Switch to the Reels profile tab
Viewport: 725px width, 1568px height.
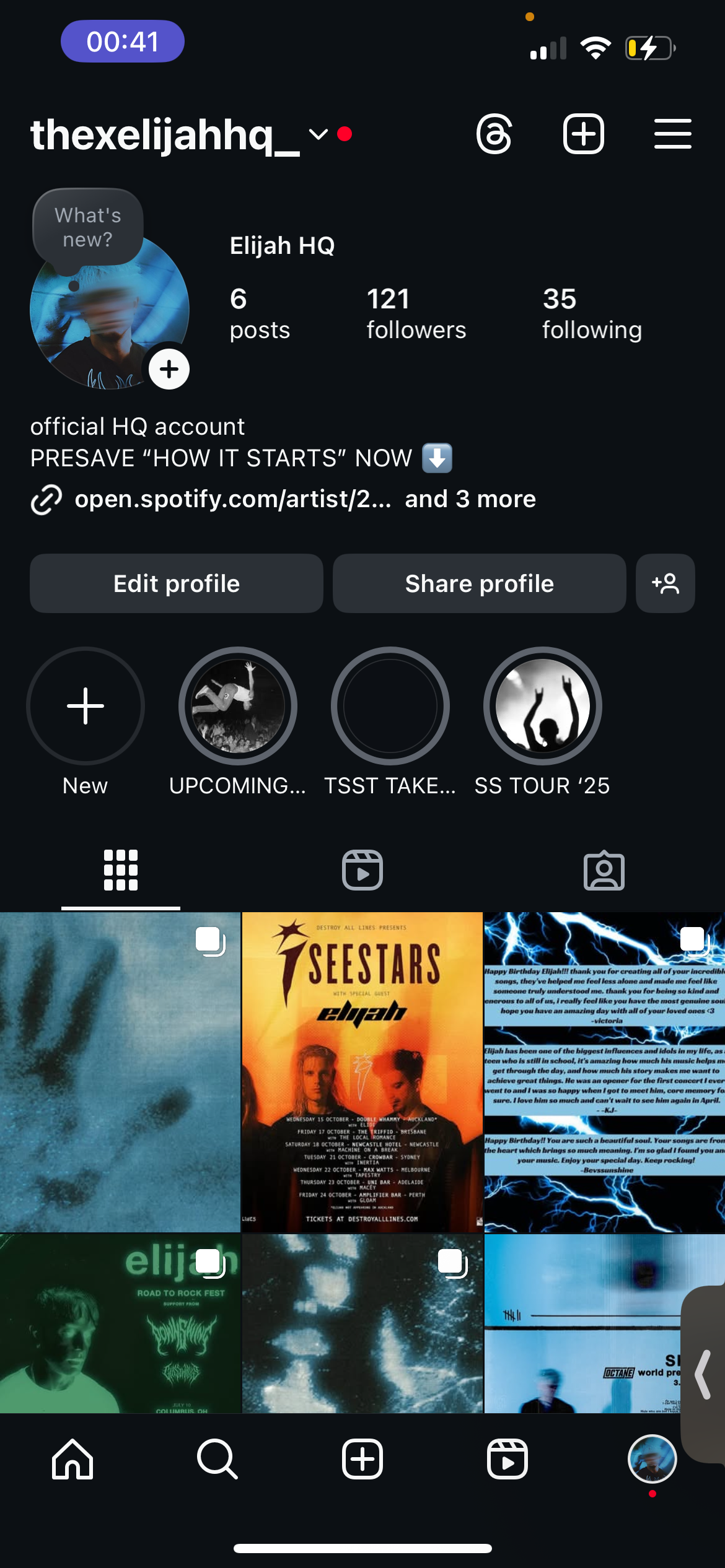point(362,870)
